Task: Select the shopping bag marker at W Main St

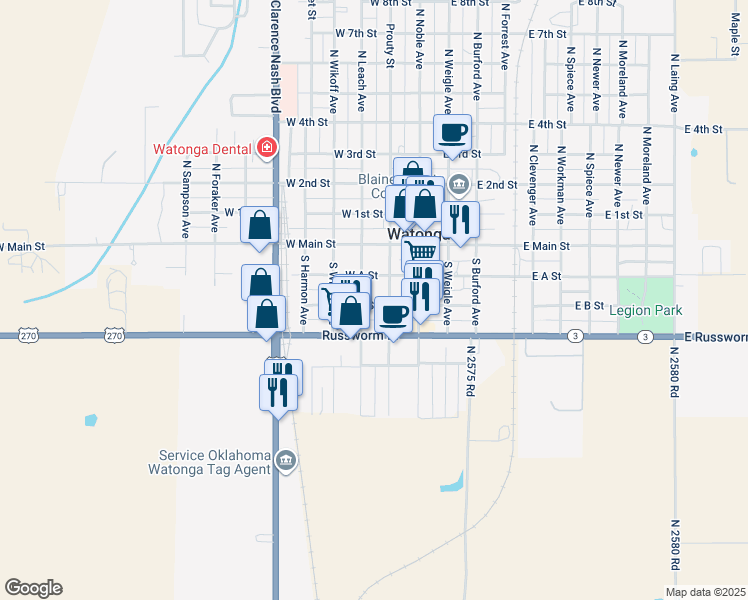Action: coord(260,226)
